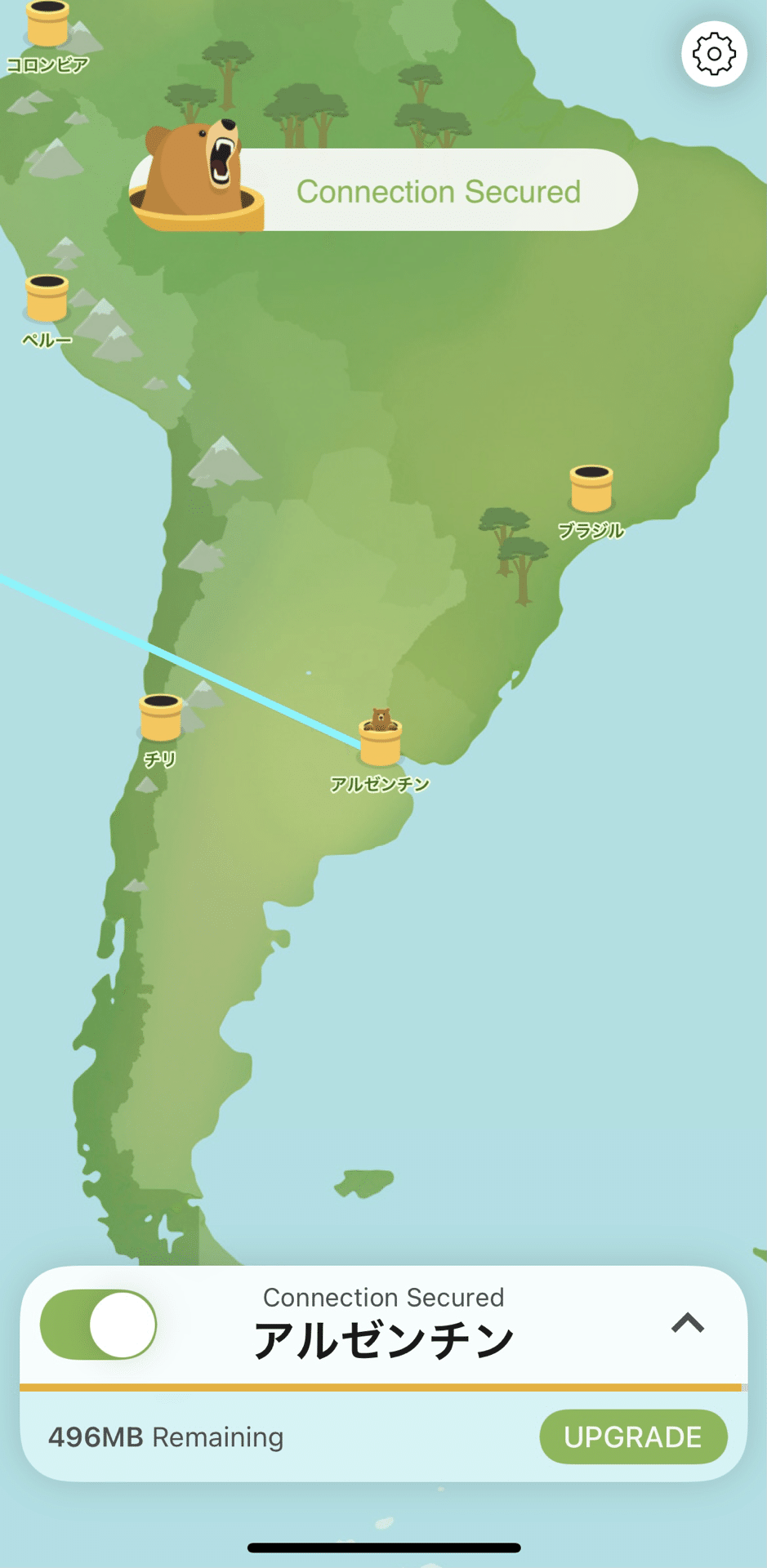Tap the UPGRADE button
767x1568 pixels.
point(633,1437)
